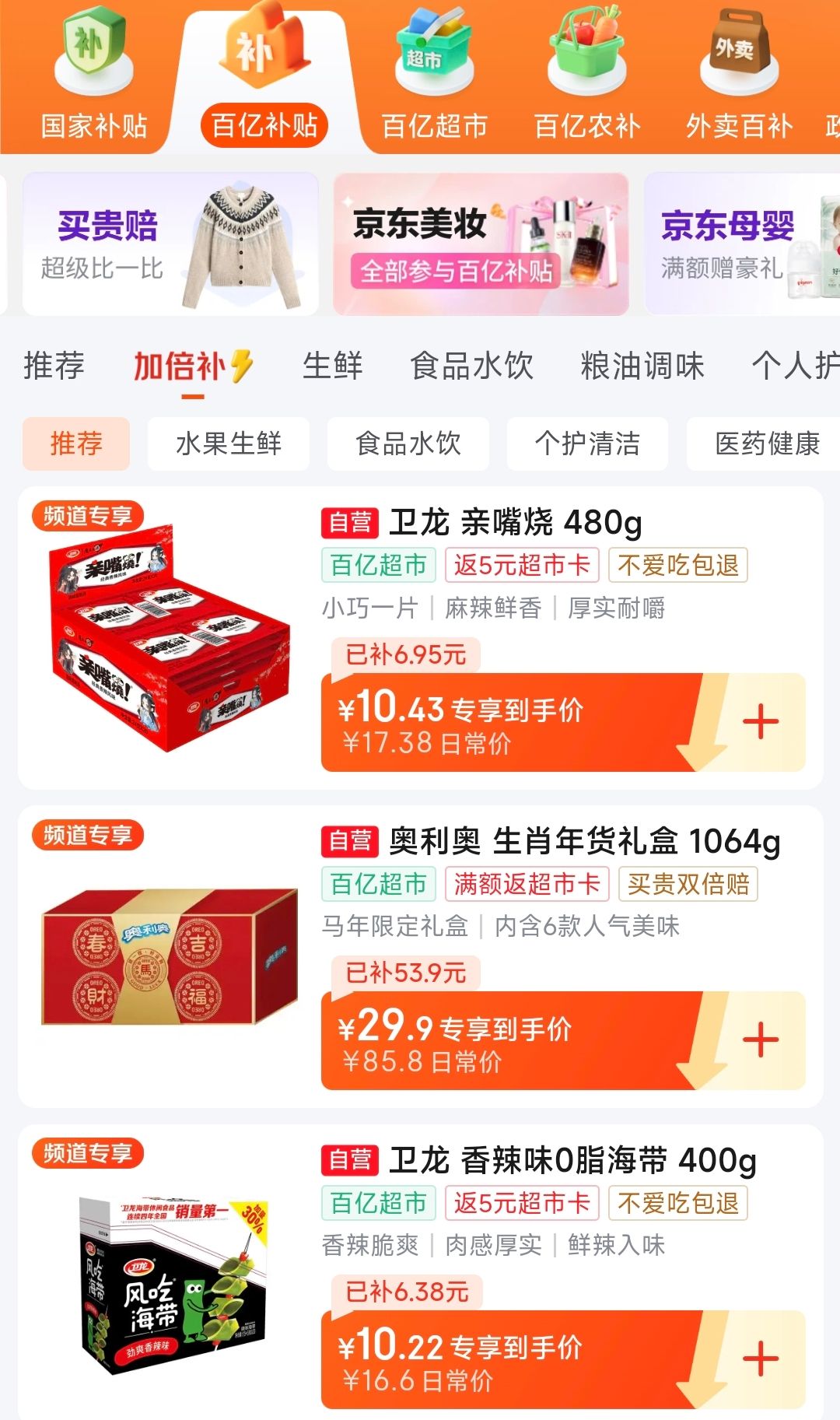The height and width of the screenshot is (1420, 840).
Task: Open the 京东美妆 promotion banner
Action: click(x=481, y=244)
